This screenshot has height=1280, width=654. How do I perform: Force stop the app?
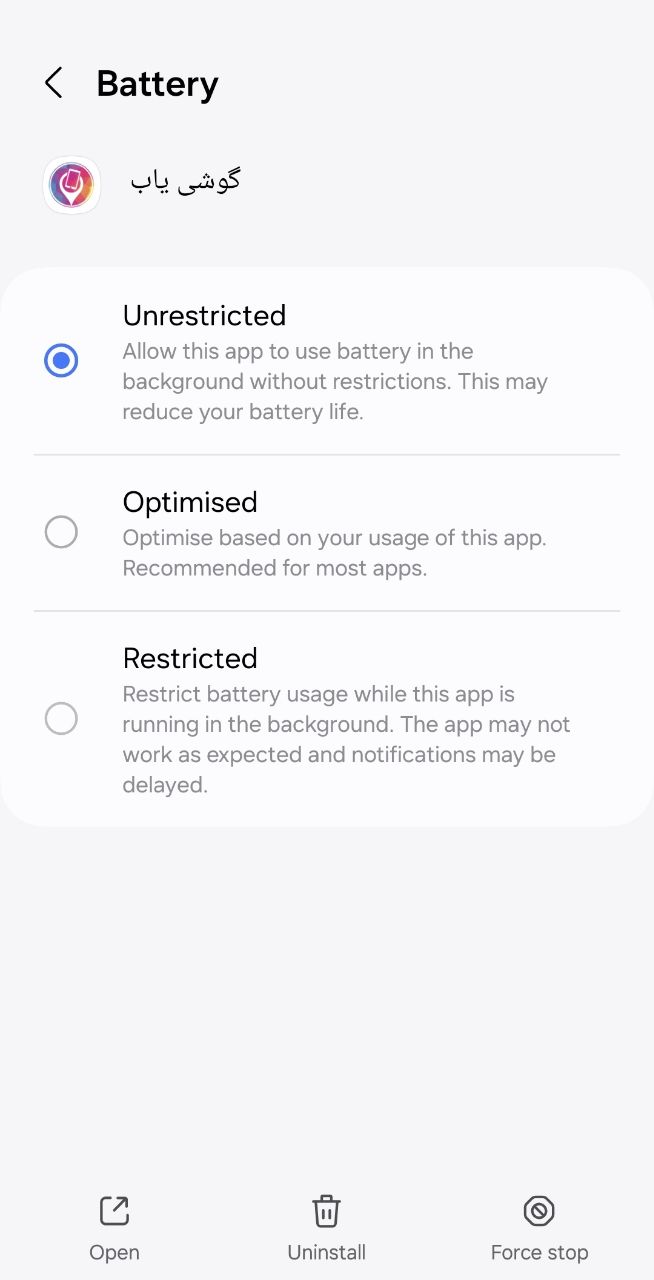point(539,1228)
